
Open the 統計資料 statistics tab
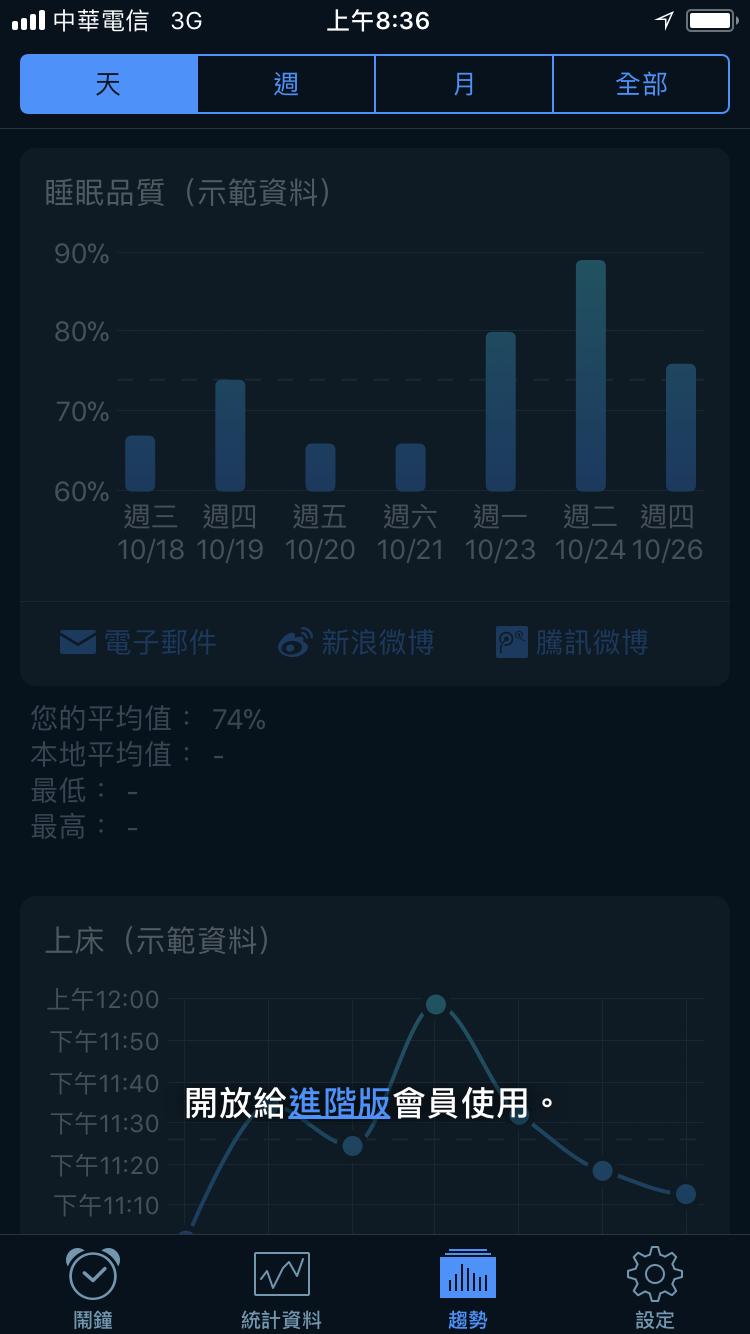point(281,1288)
